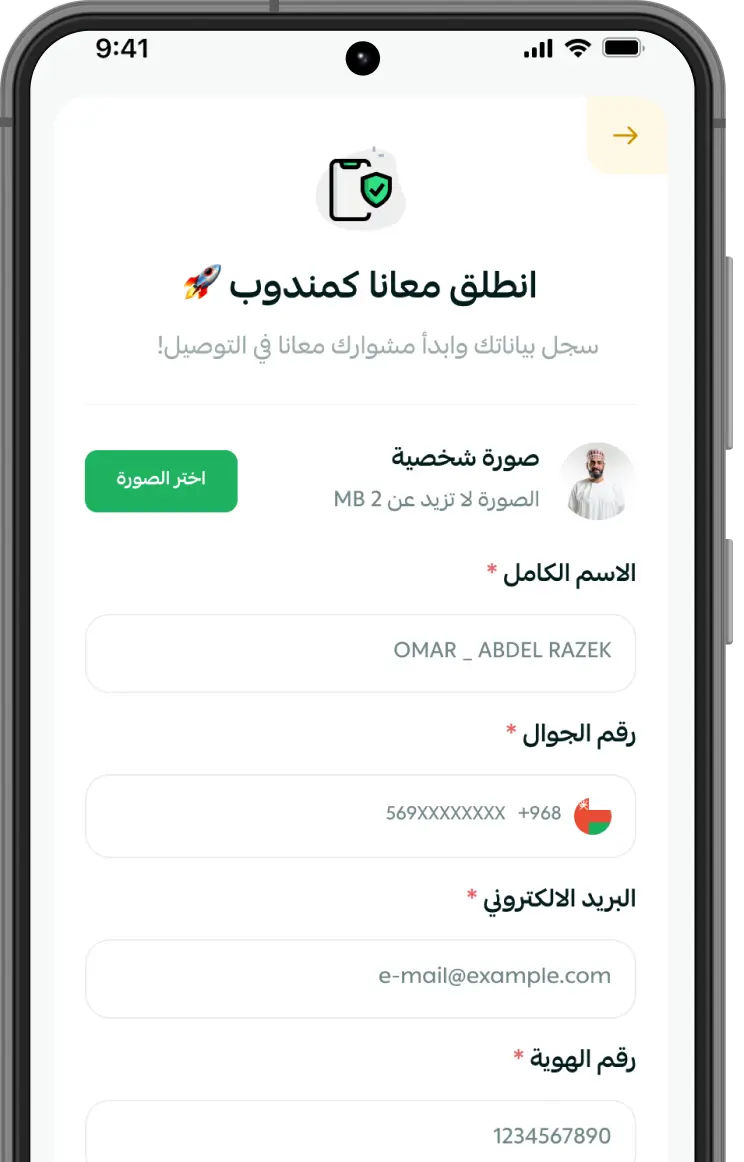Tap the رقم الهوية ID number field
The height and width of the screenshot is (1162, 744).
point(360,1135)
